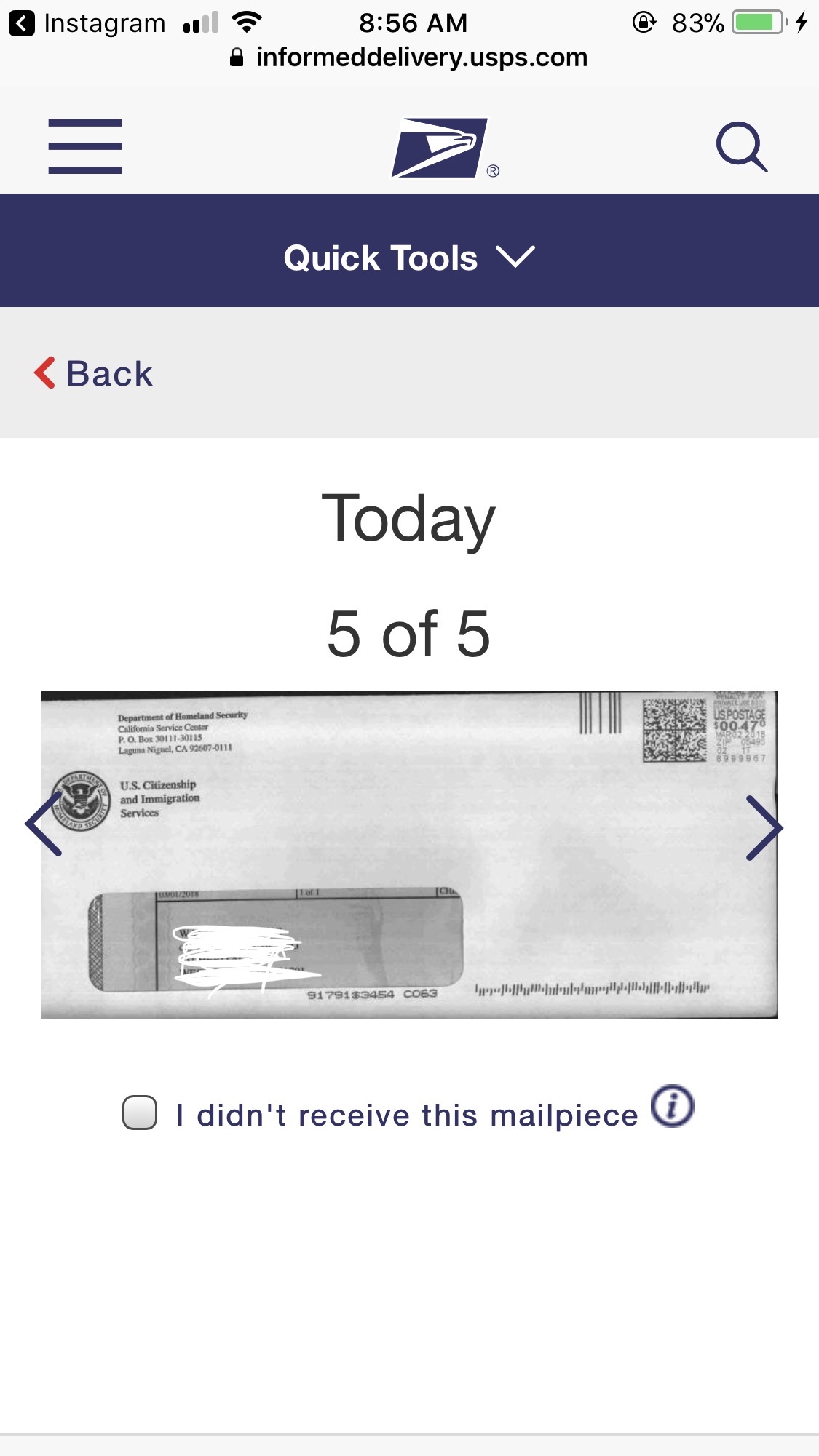Expand the Quick Tools dropdown
The height and width of the screenshot is (1456, 819).
(x=409, y=258)
